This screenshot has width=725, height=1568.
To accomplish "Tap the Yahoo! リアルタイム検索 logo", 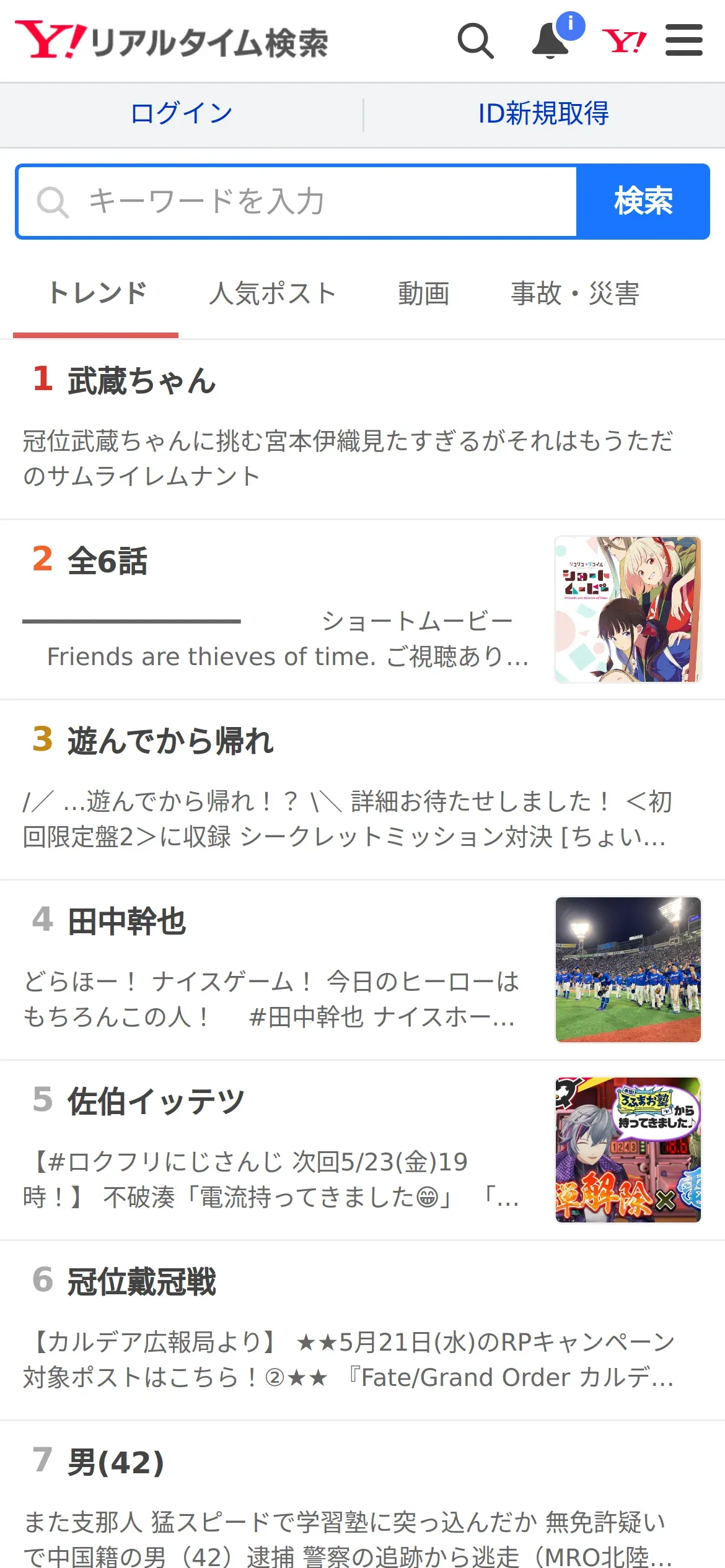I will click(172, 41).
